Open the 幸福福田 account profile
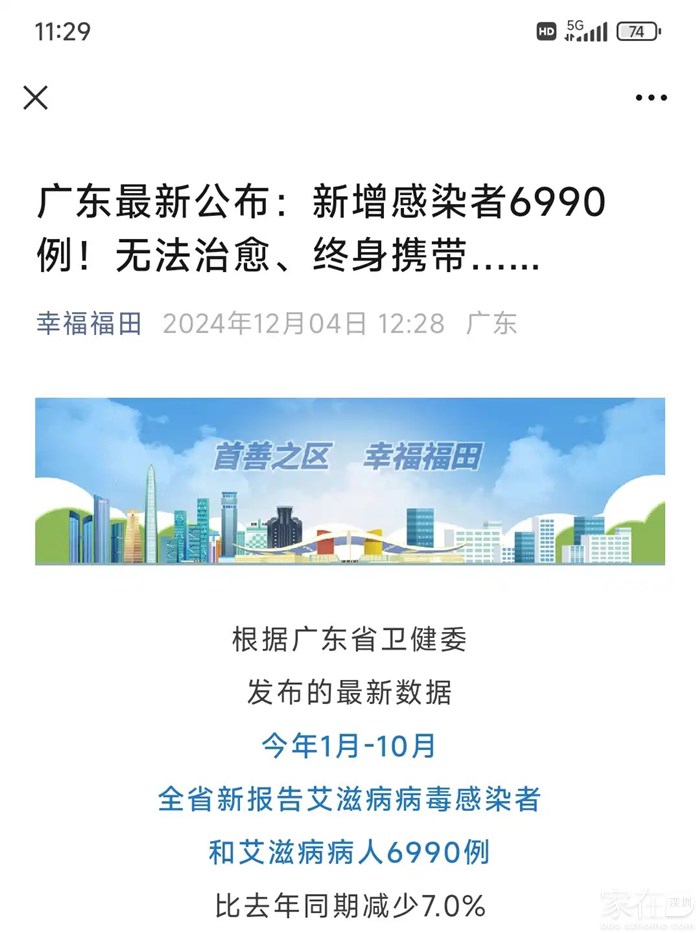This screenshot has width=700, height=933. [90, 323]
